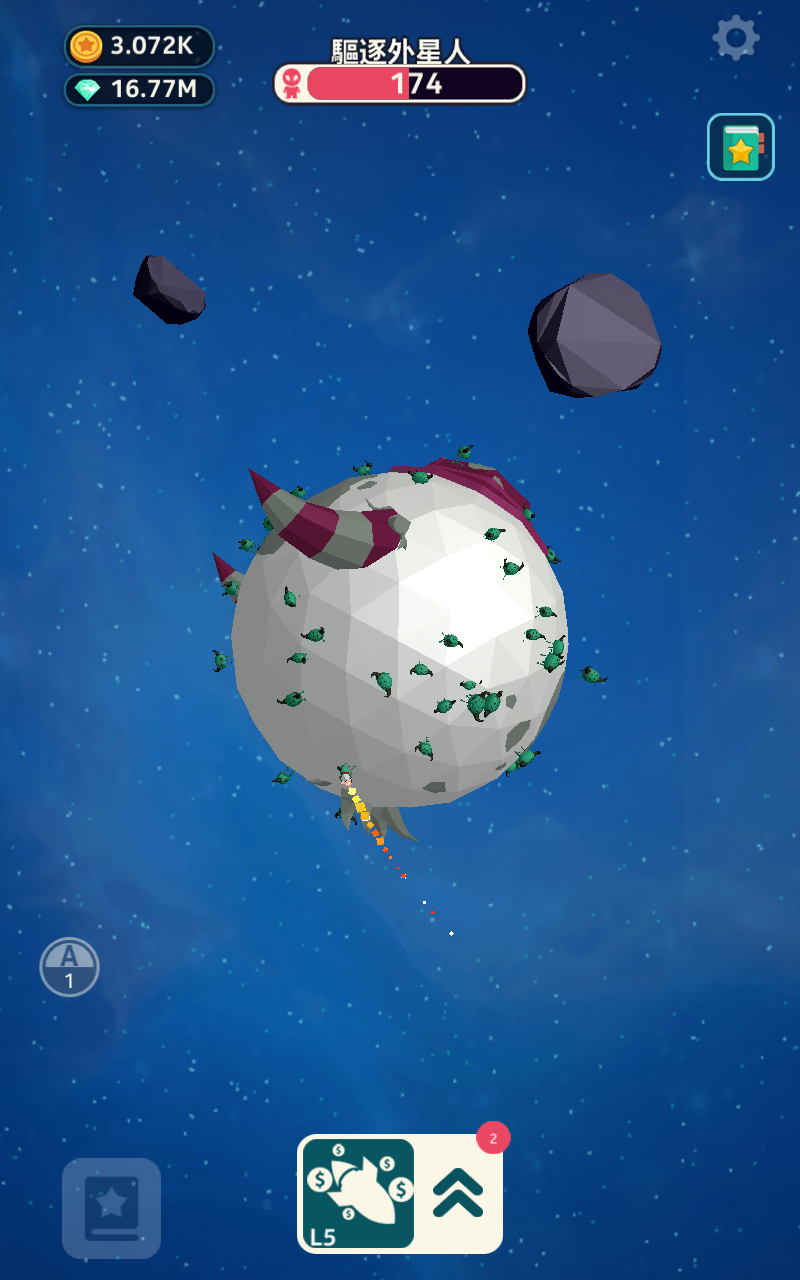Open the star book collection icon
Screen dimensions: 800x1280
740,147
